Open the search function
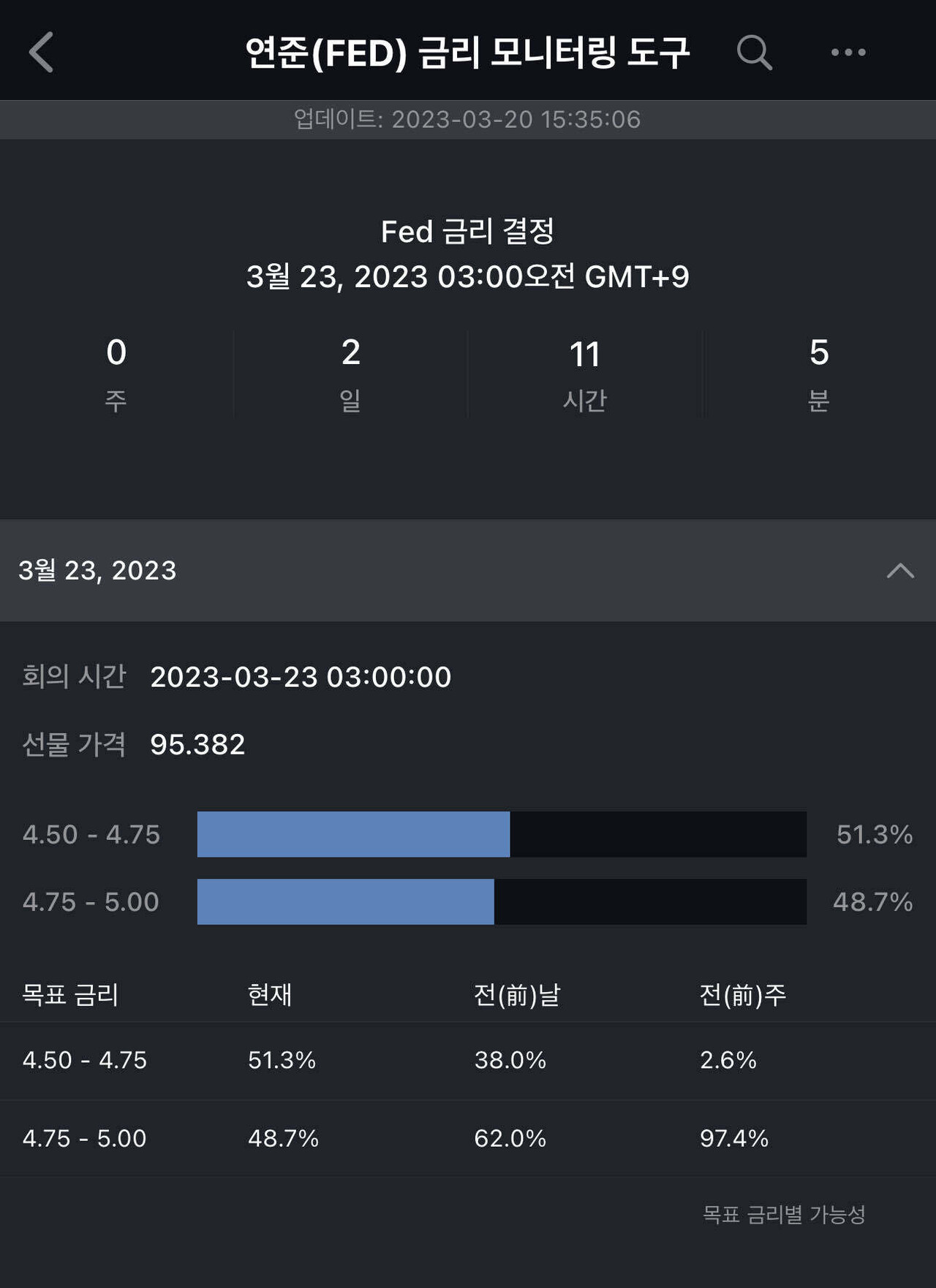This screenshot has height=1288, width=936. point(755,52)
